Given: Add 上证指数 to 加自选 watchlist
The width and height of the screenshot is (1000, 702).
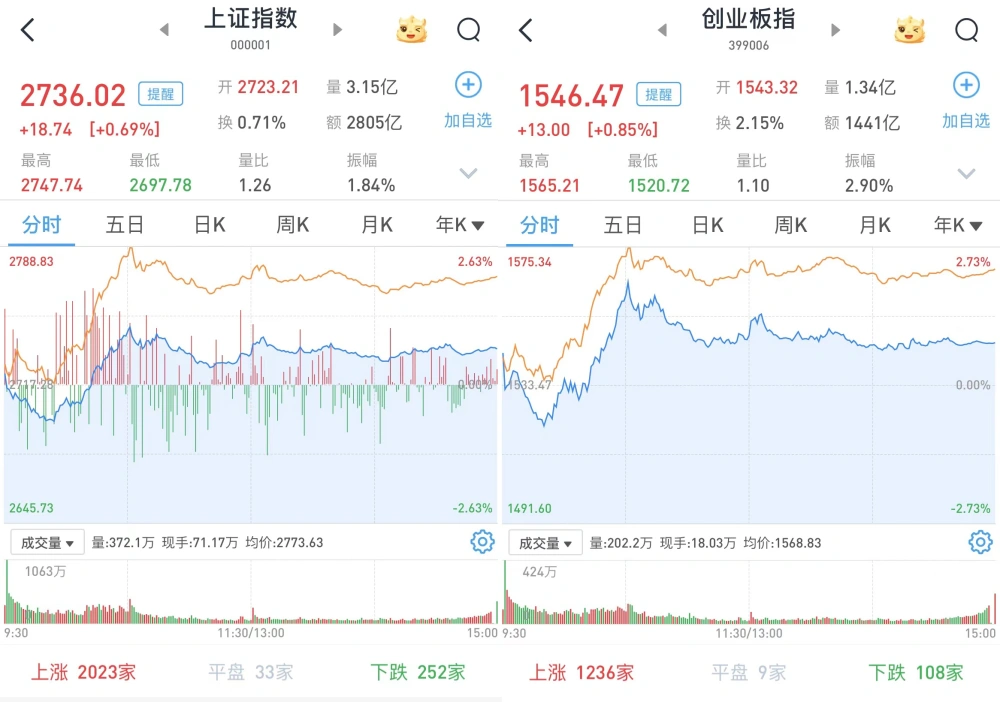Looking at the screenshot, I should (x=468, y=100).
